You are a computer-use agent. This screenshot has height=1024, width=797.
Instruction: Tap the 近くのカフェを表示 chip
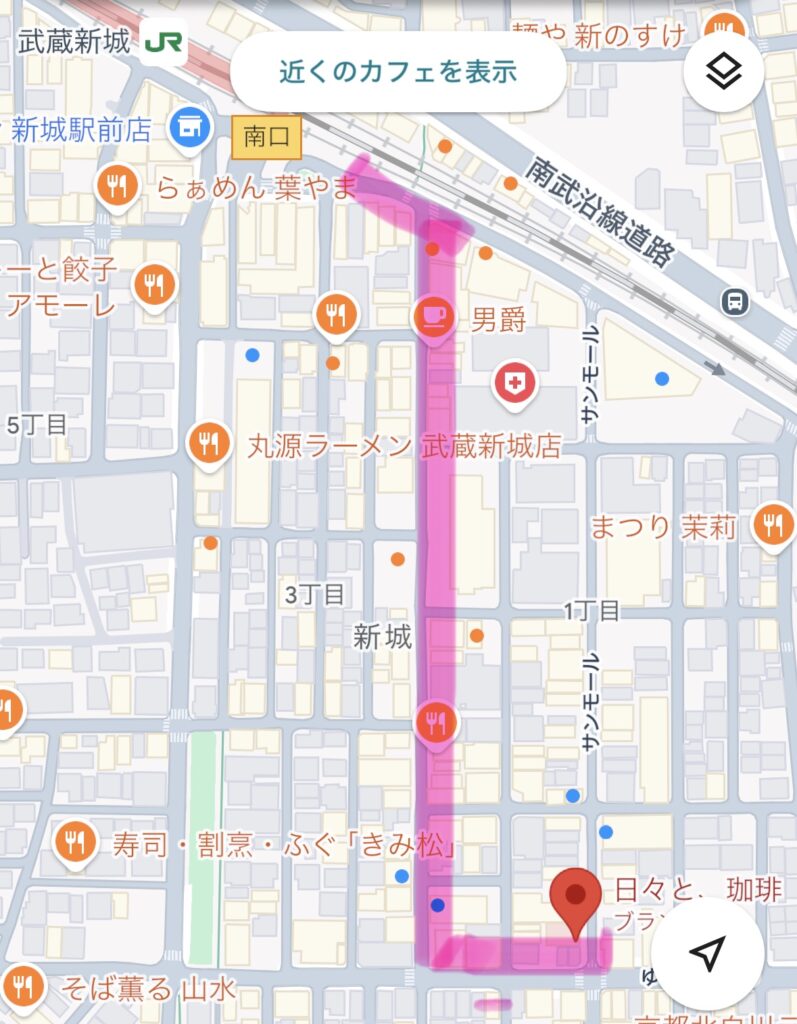[x=397, y=72]
